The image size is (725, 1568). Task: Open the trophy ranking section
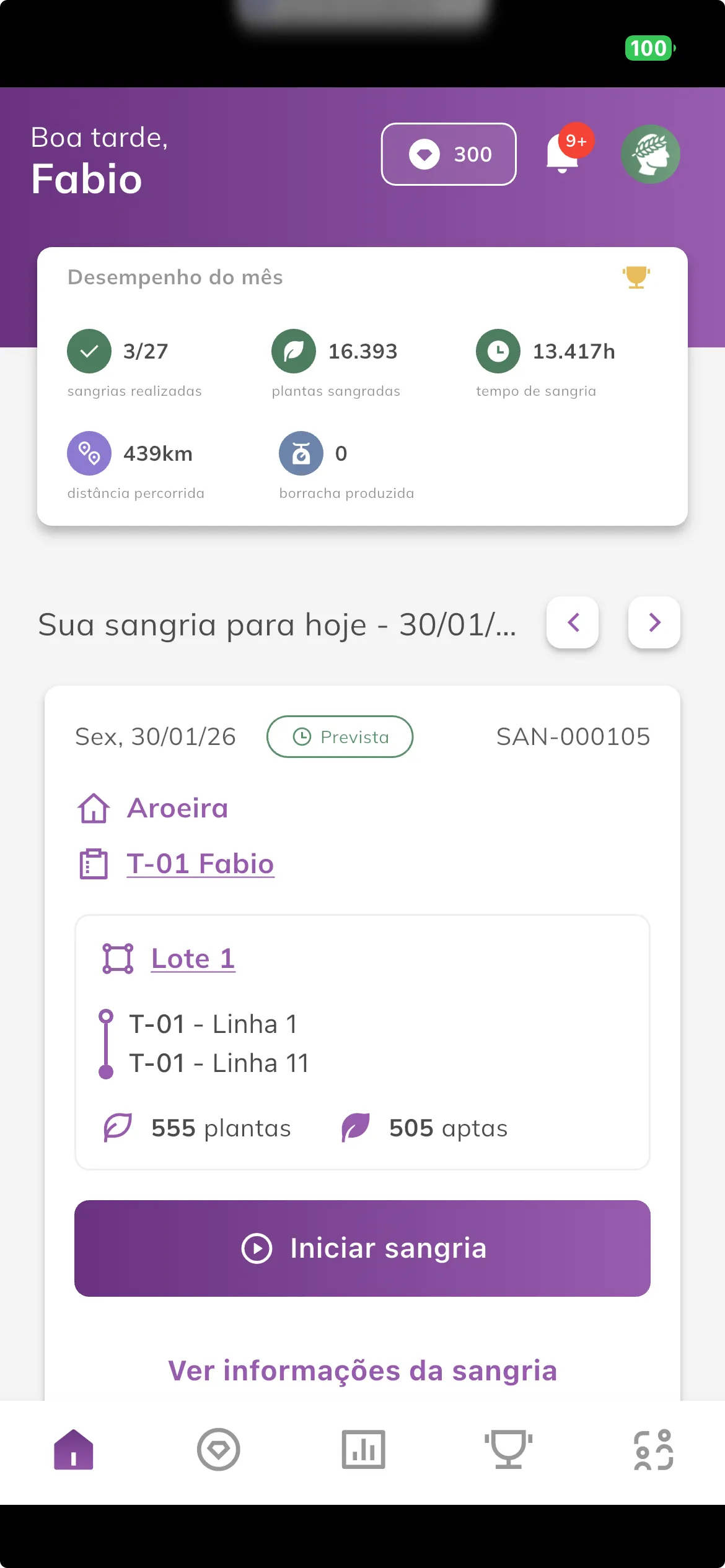coord(507,1449)
